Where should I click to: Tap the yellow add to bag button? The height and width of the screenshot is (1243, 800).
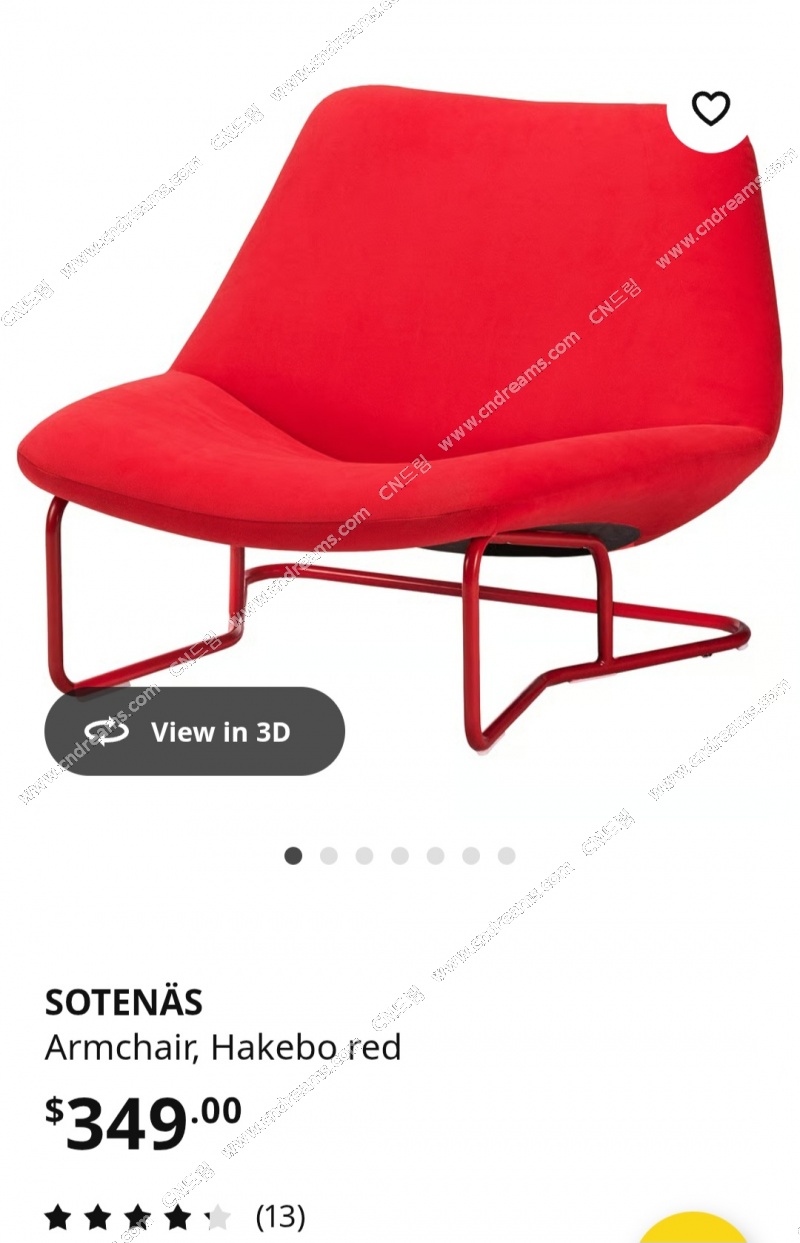(x=694, y=1230)
